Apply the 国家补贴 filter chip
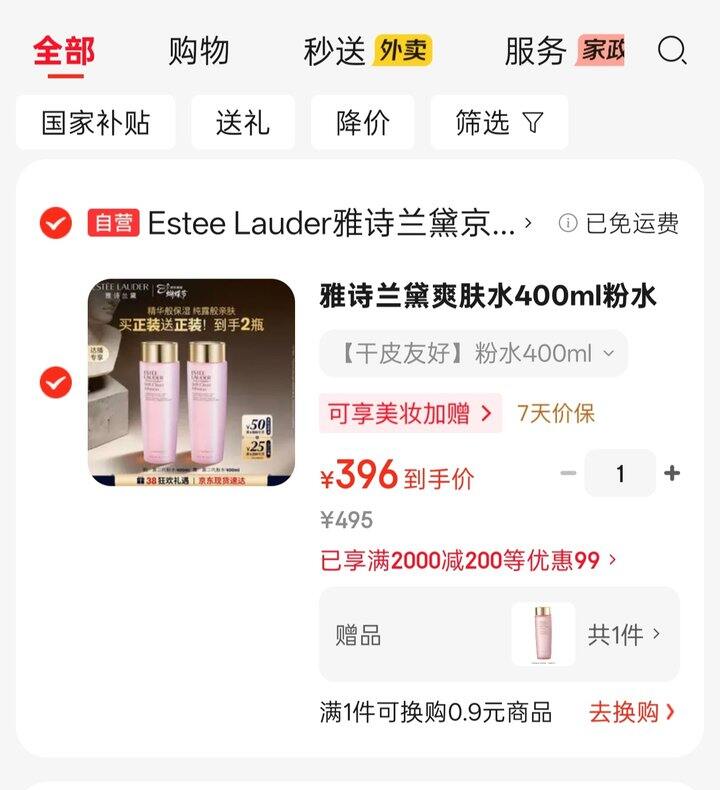 point(96,123)
